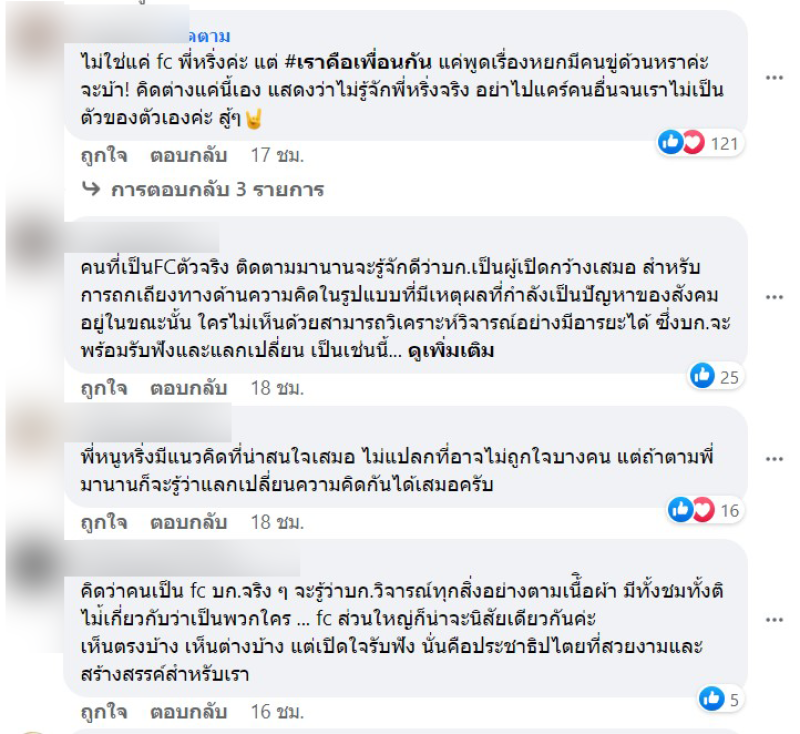
Task: View the 5 reactions on fourth comment
Action: (720, 699)
